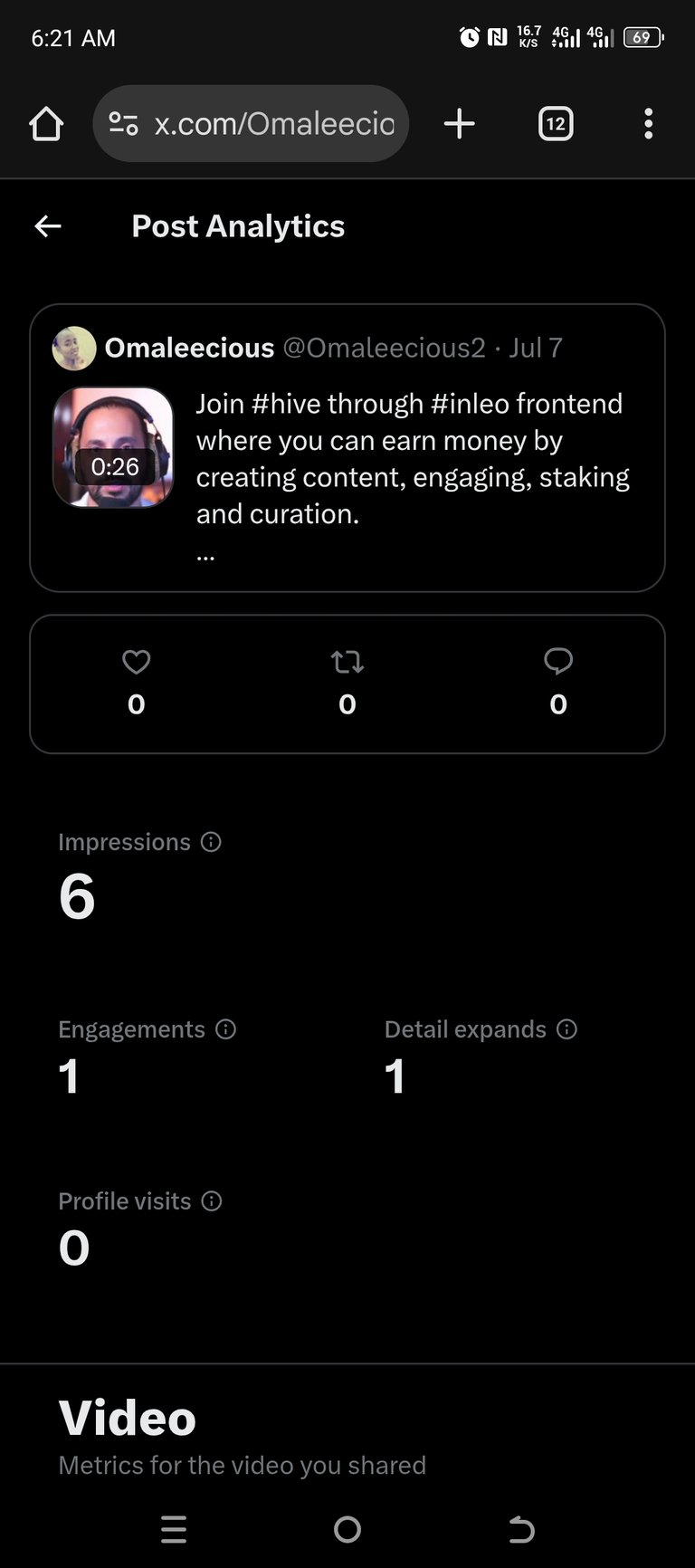Open the browser overflow menu

point(648,124)
